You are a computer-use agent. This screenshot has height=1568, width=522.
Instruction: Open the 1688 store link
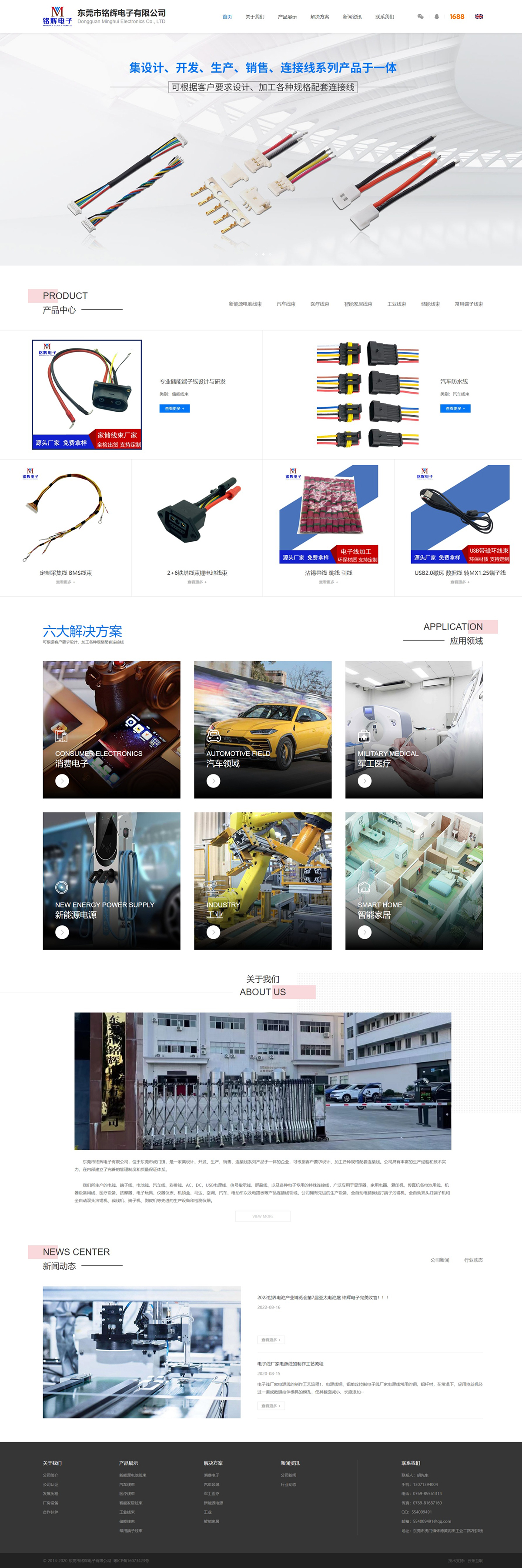click(x=457, y=17)
